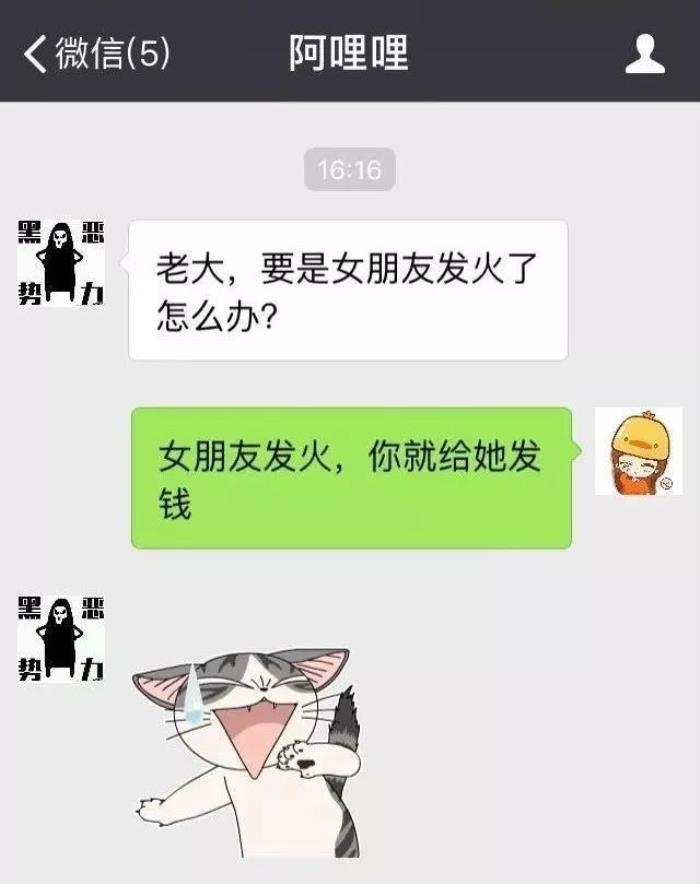The image size is (700, 884).
Task: Open the 黑恶势力 avatar beside the 老大 message
Action: [x=61, y=263]
